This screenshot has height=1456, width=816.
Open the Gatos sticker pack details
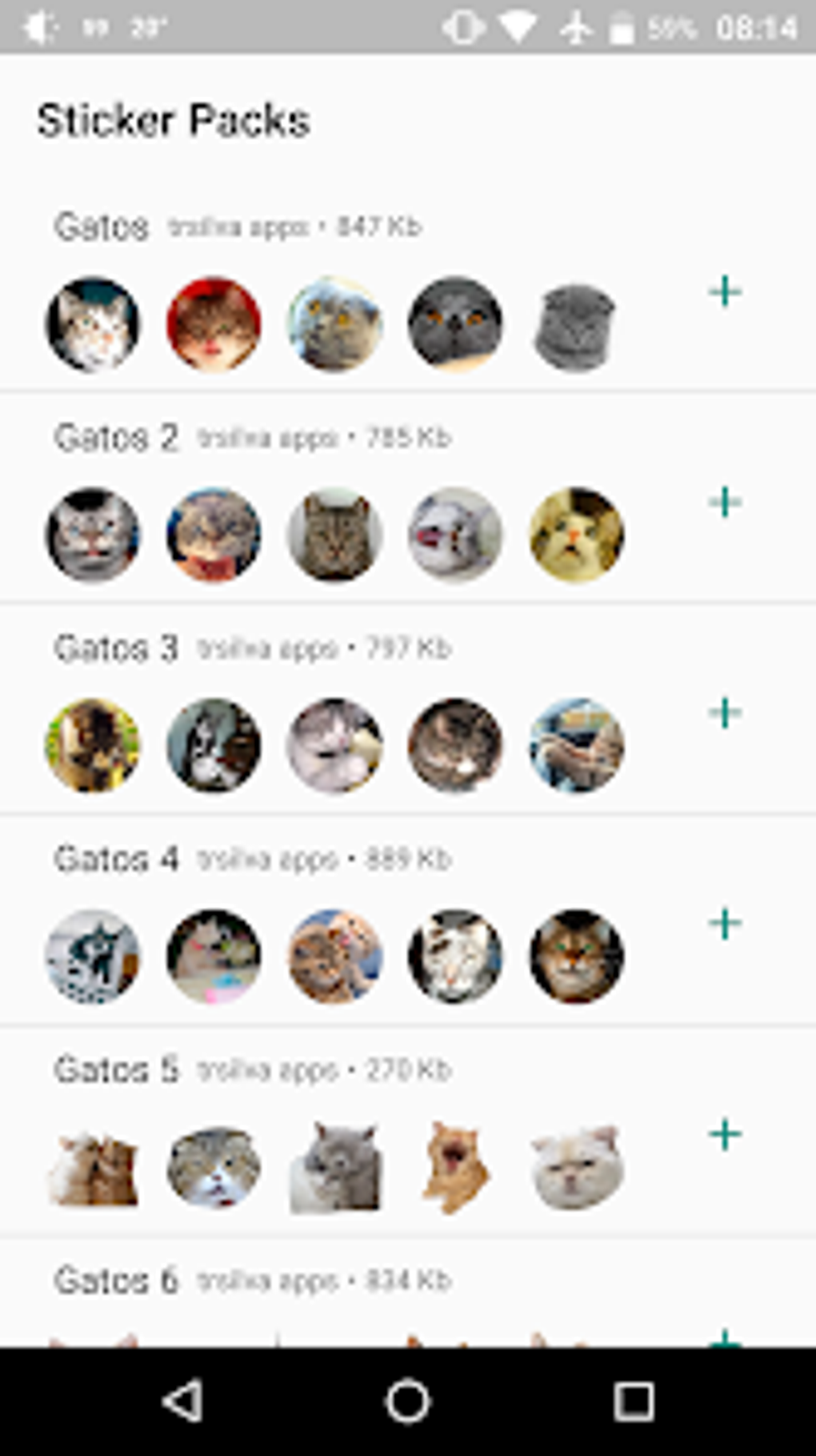click(x=102, y=227)
